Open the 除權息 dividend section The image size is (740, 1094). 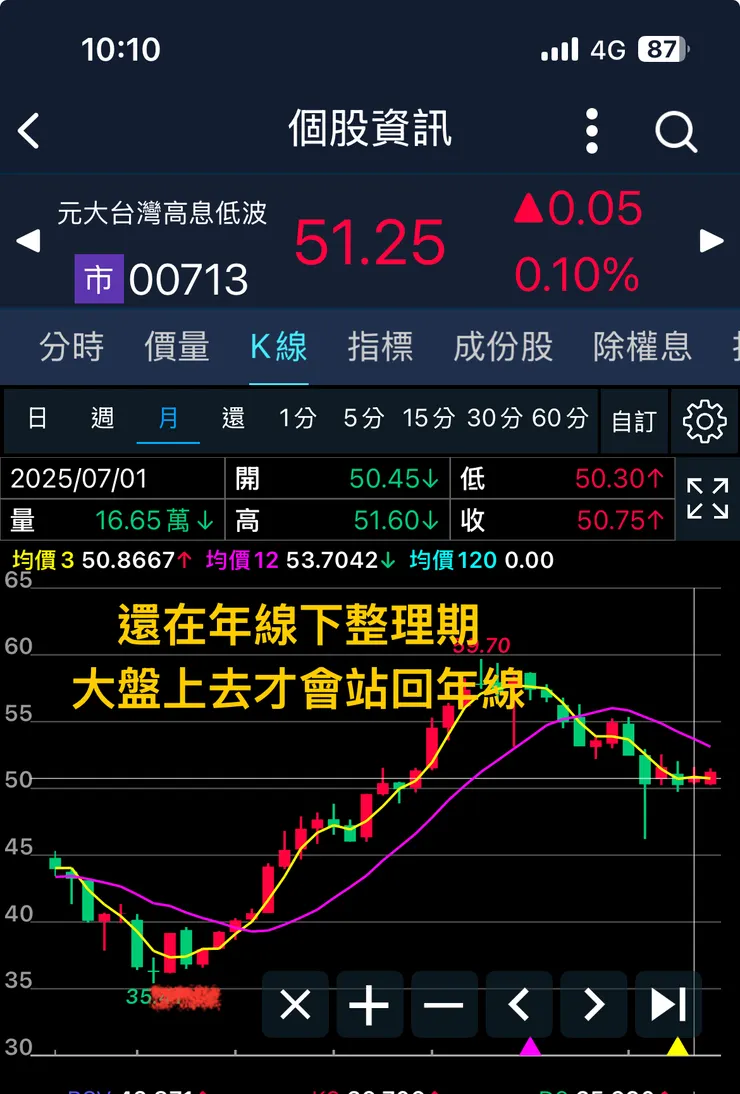[641, 346]
